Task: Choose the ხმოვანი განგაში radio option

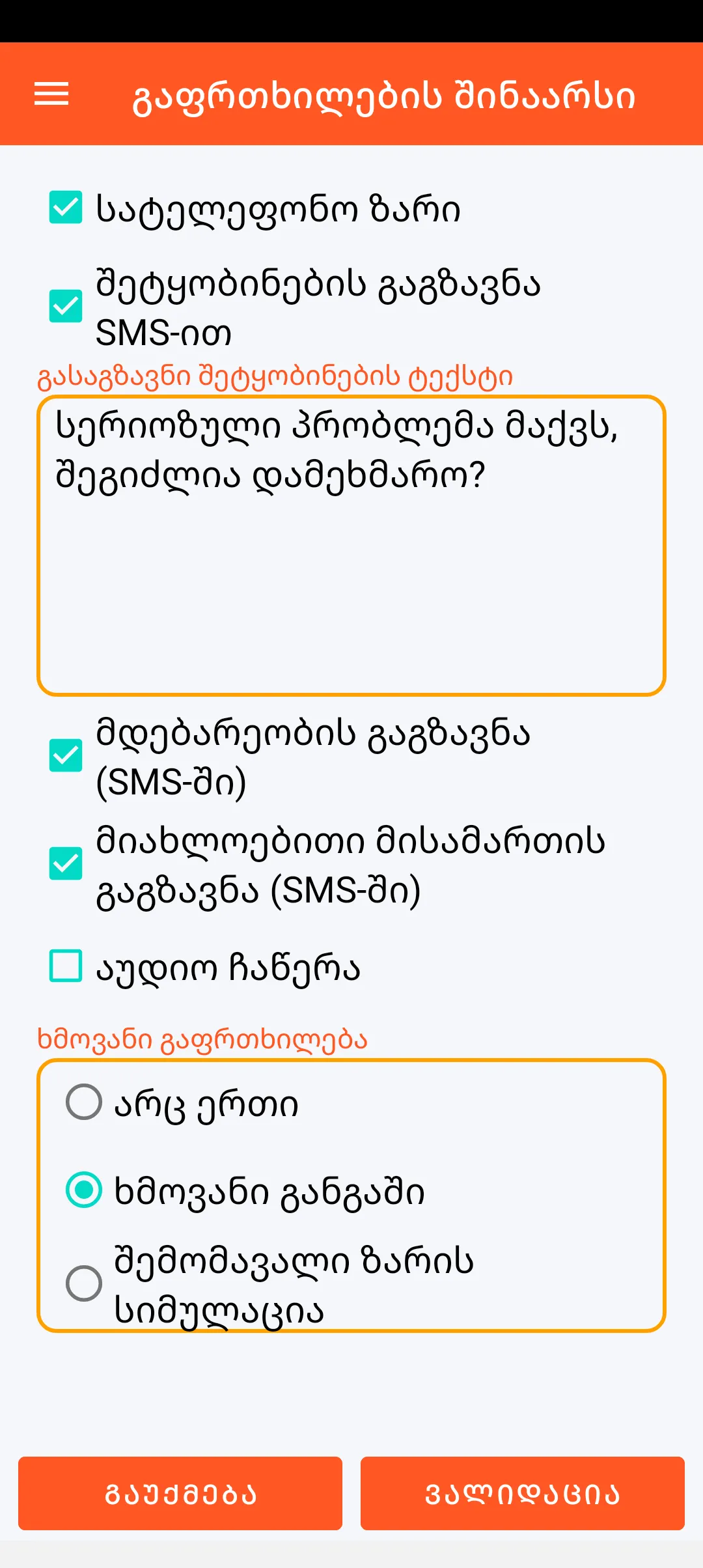Action: (85, 1190)
